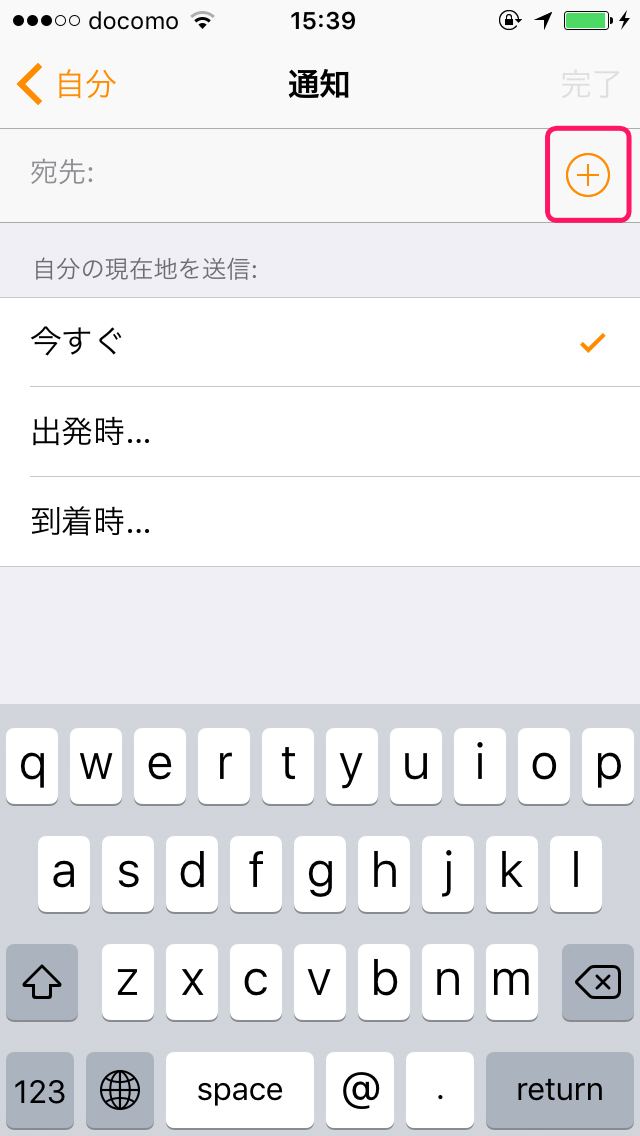
Task: Tap the shift key
Action: 42,983
